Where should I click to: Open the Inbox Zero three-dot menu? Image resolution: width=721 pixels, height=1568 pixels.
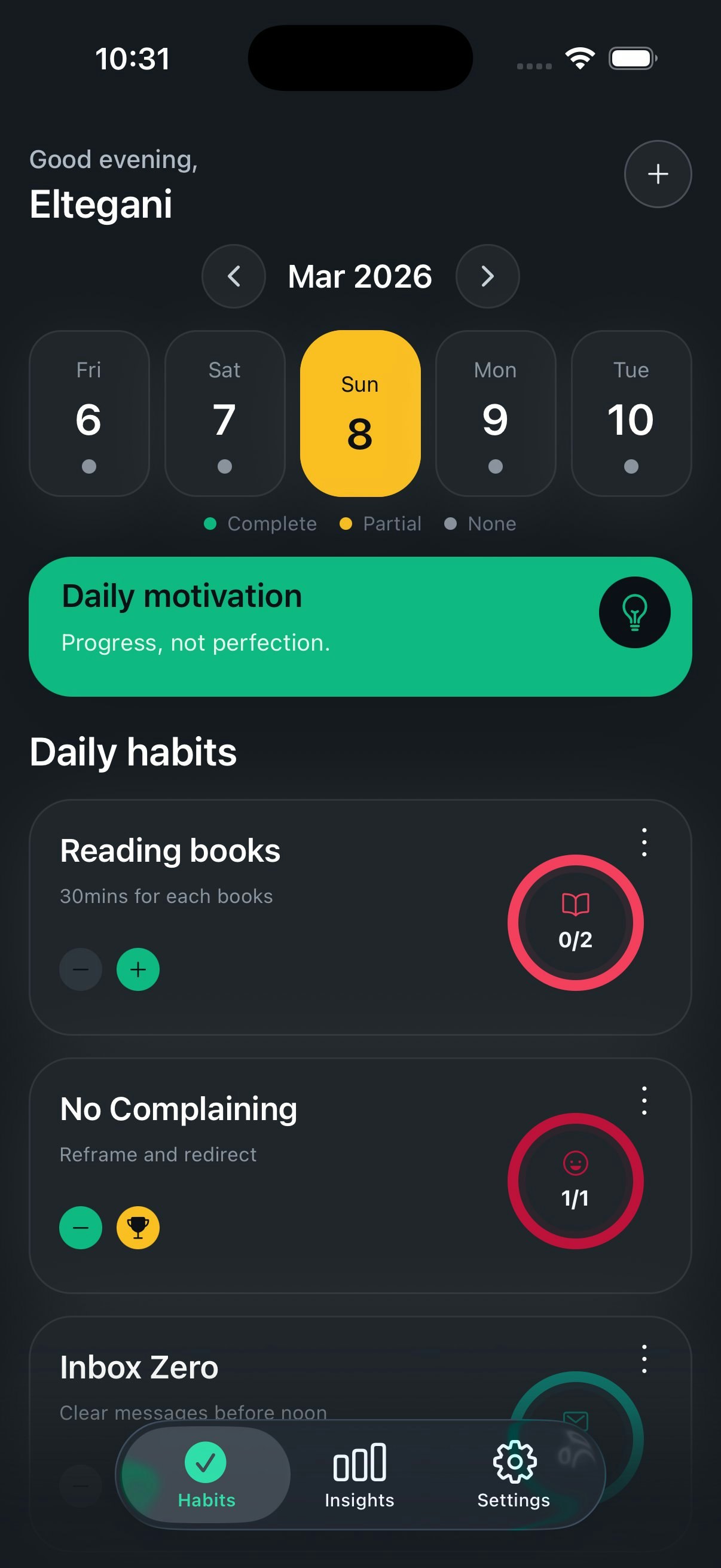coord(643,1359)
